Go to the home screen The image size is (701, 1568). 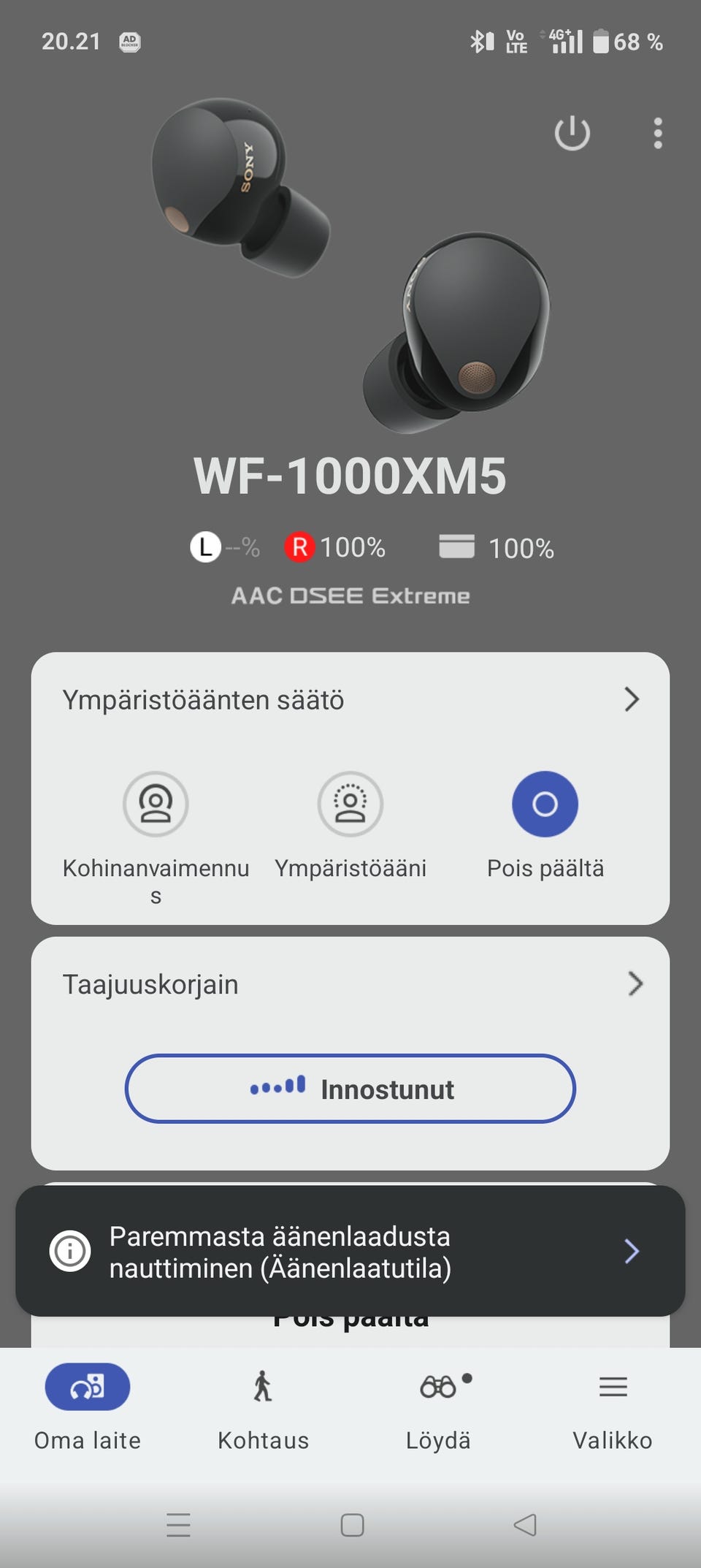coord(352,1525)
